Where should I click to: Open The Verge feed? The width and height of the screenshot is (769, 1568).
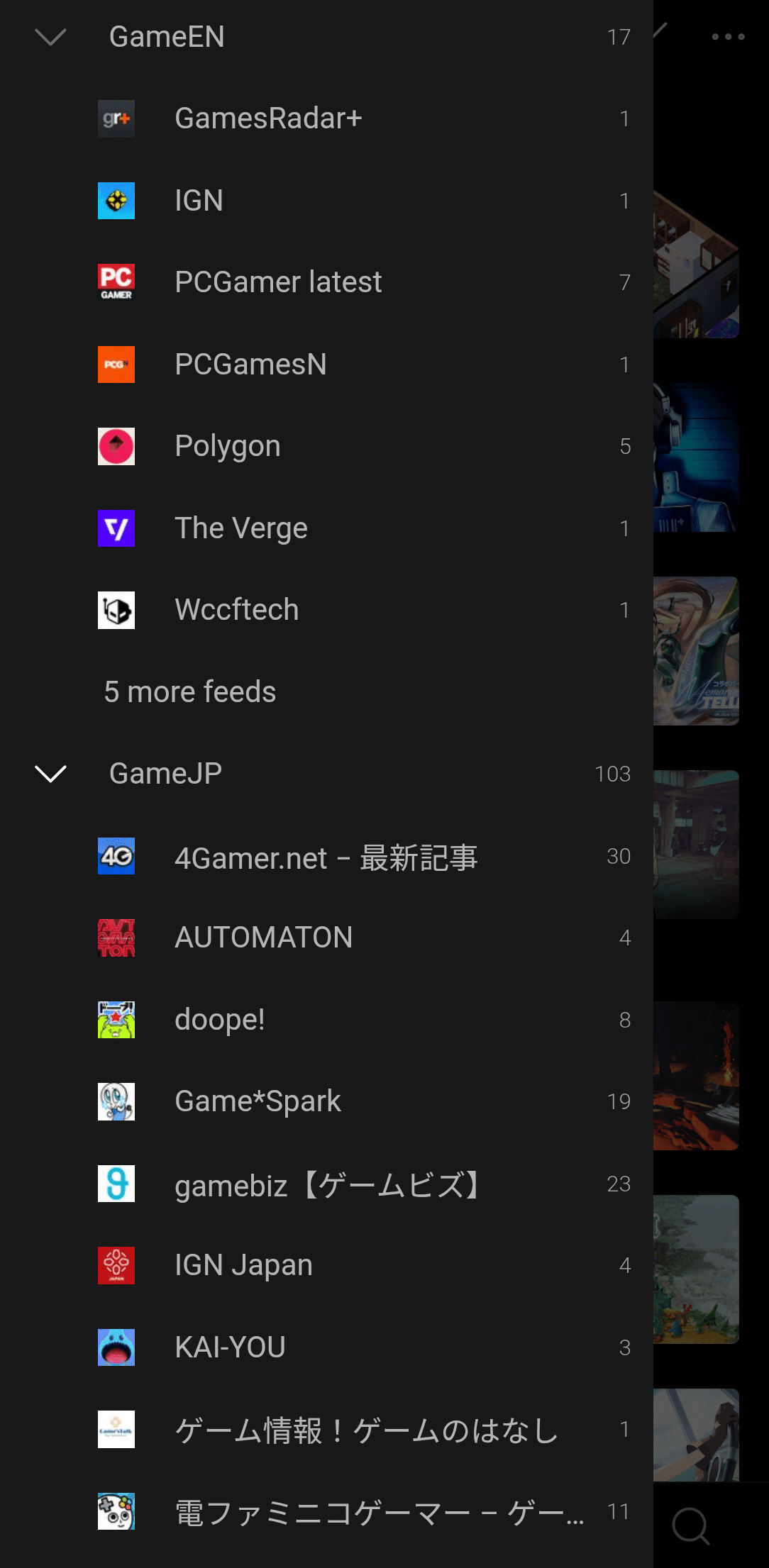(x=240, y=528)
